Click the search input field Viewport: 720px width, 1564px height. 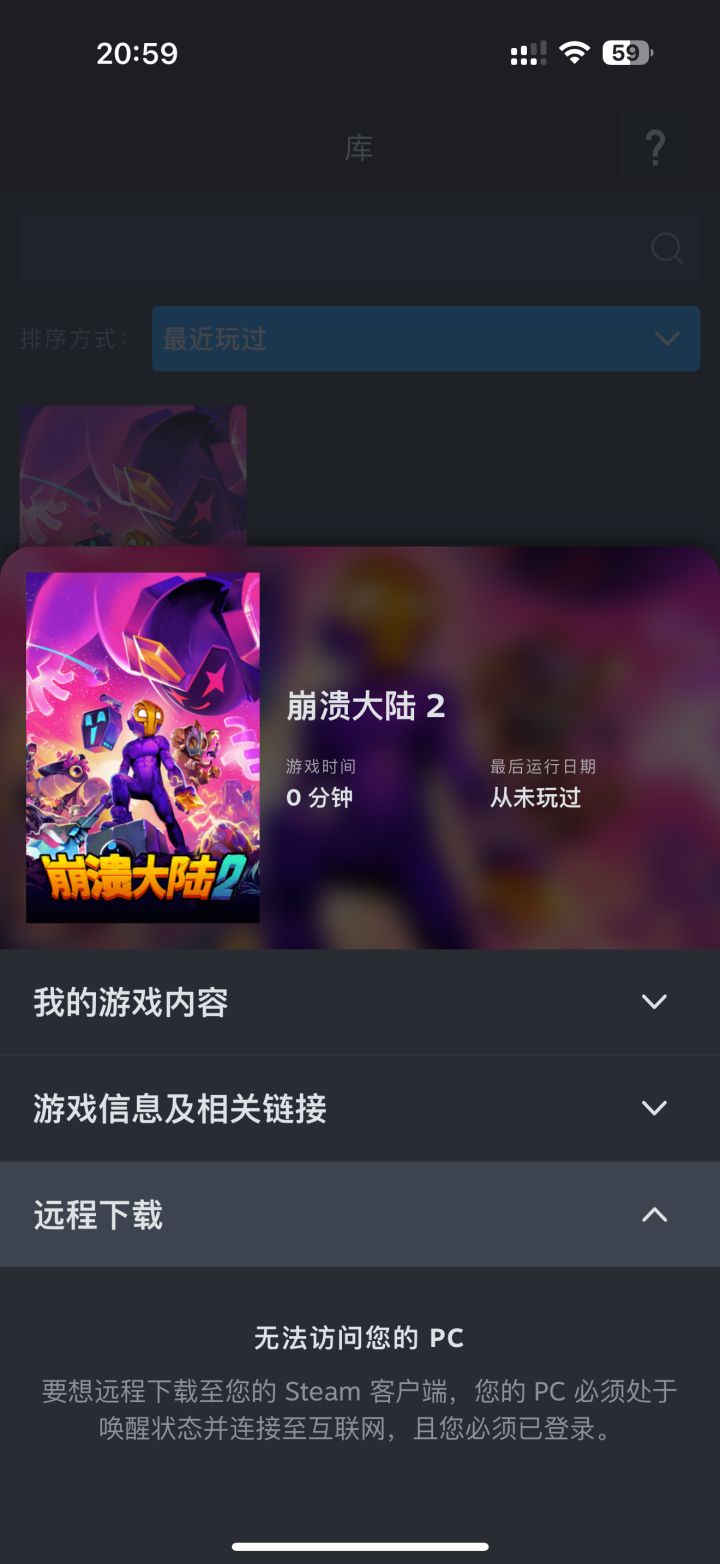tap(340, 248)
